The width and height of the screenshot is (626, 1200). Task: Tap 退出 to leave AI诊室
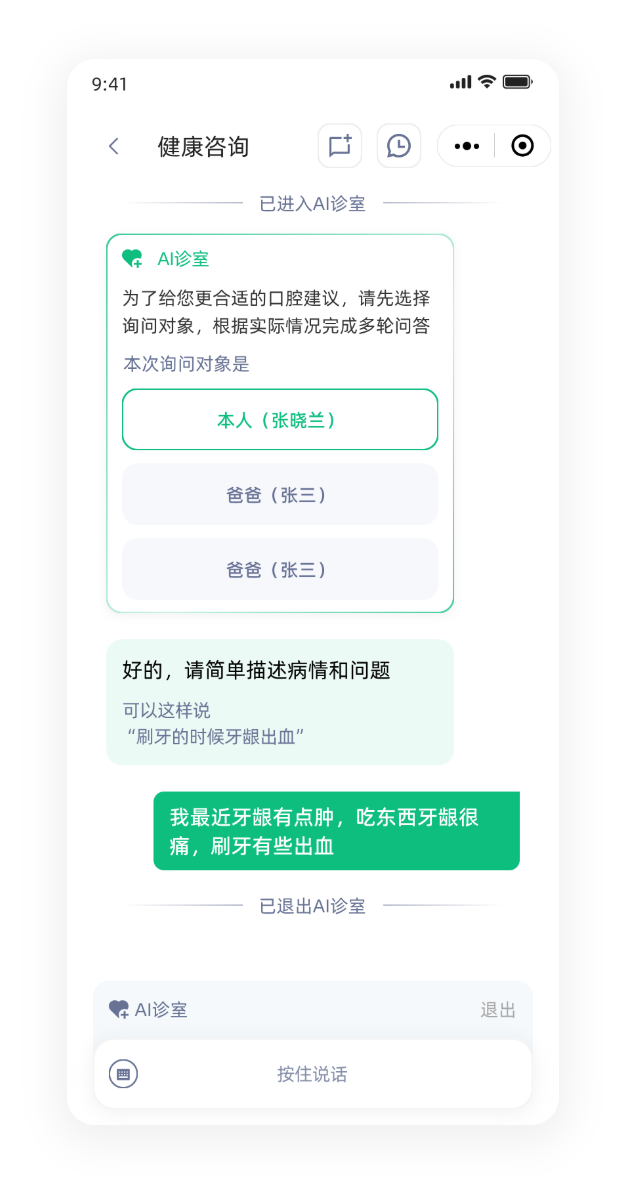pos(498,1010)
